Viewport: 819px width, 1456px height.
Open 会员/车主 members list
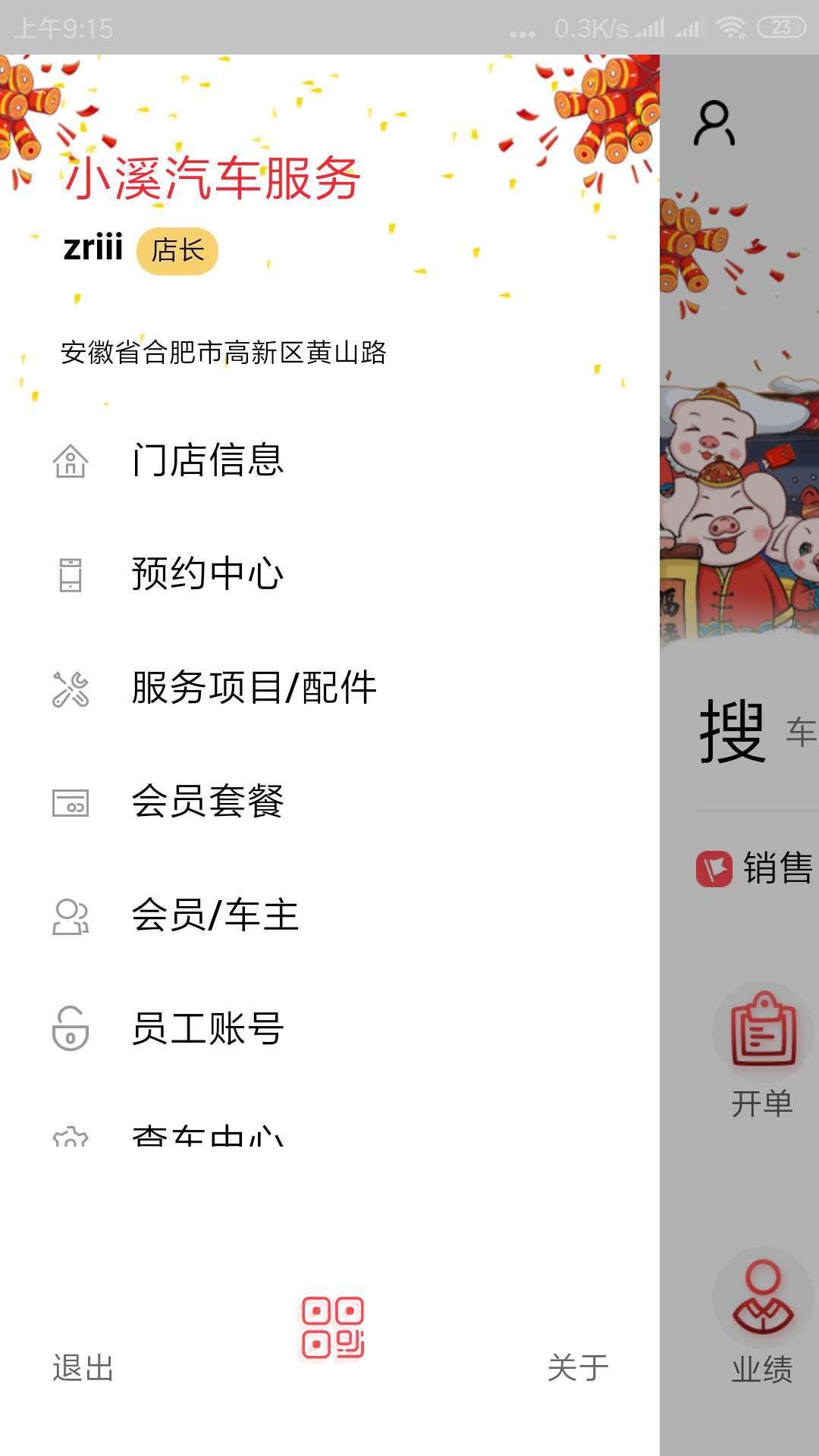(x=215, y=915)
